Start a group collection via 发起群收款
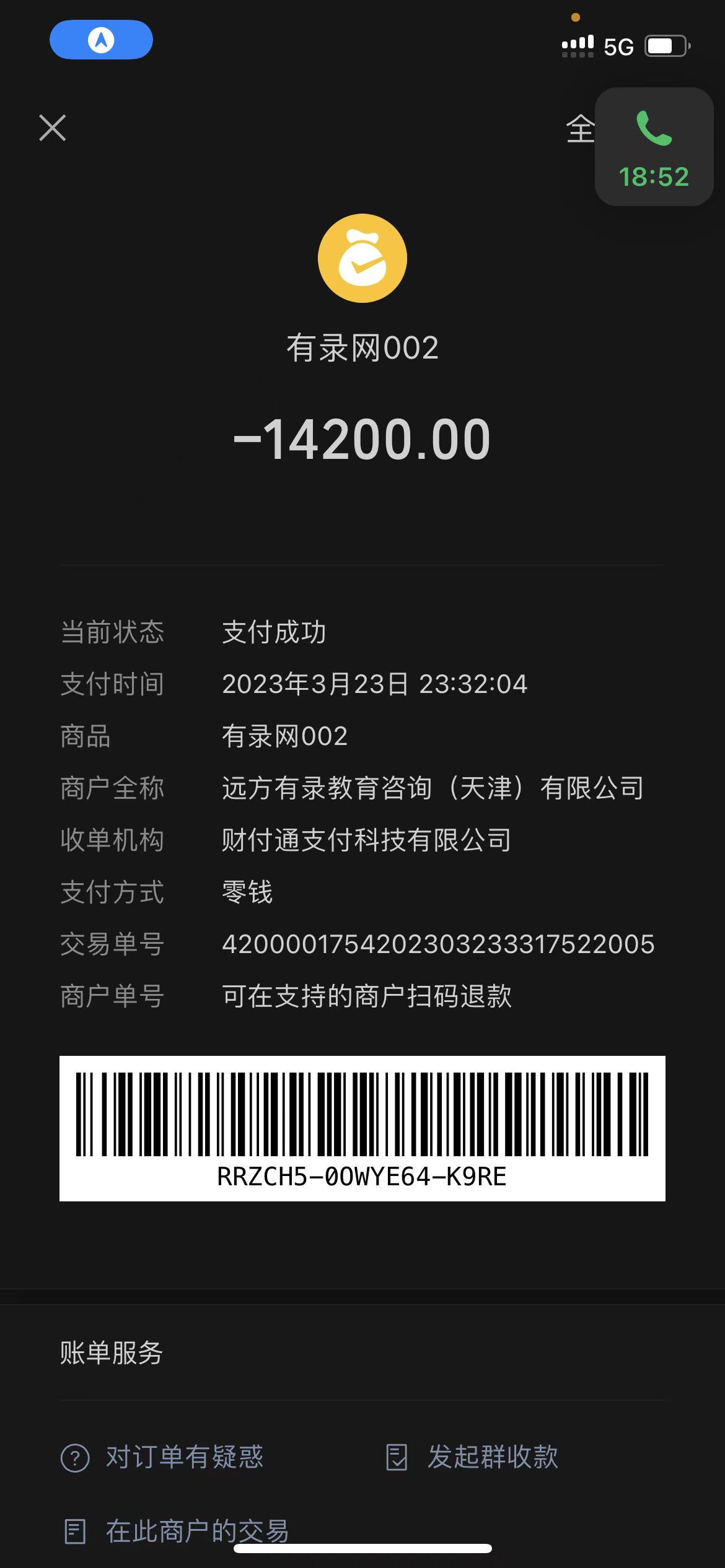The height and width of the screenshot is (1568, 725). 472,1457
